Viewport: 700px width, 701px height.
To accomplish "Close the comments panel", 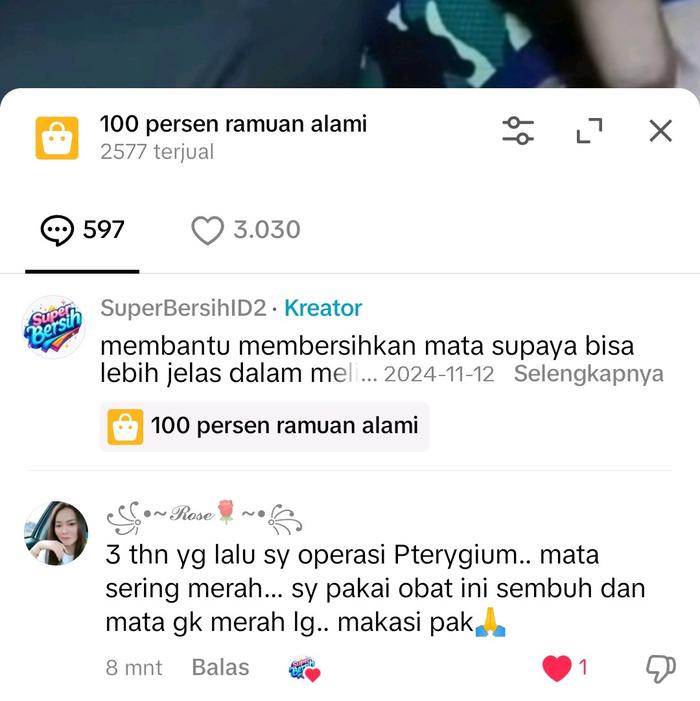I will [660, 131].
